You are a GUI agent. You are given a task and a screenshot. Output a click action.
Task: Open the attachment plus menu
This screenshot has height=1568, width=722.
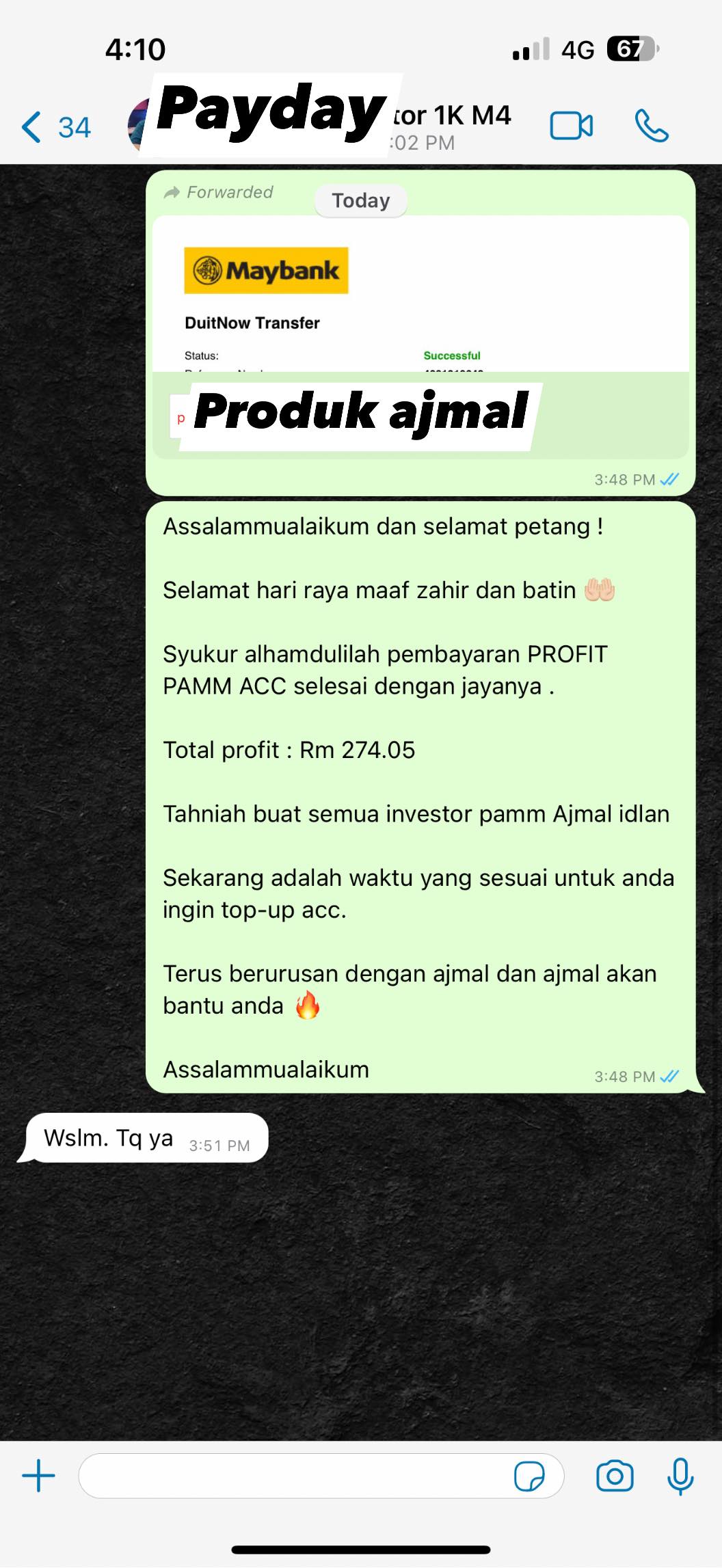[39, 1476]
